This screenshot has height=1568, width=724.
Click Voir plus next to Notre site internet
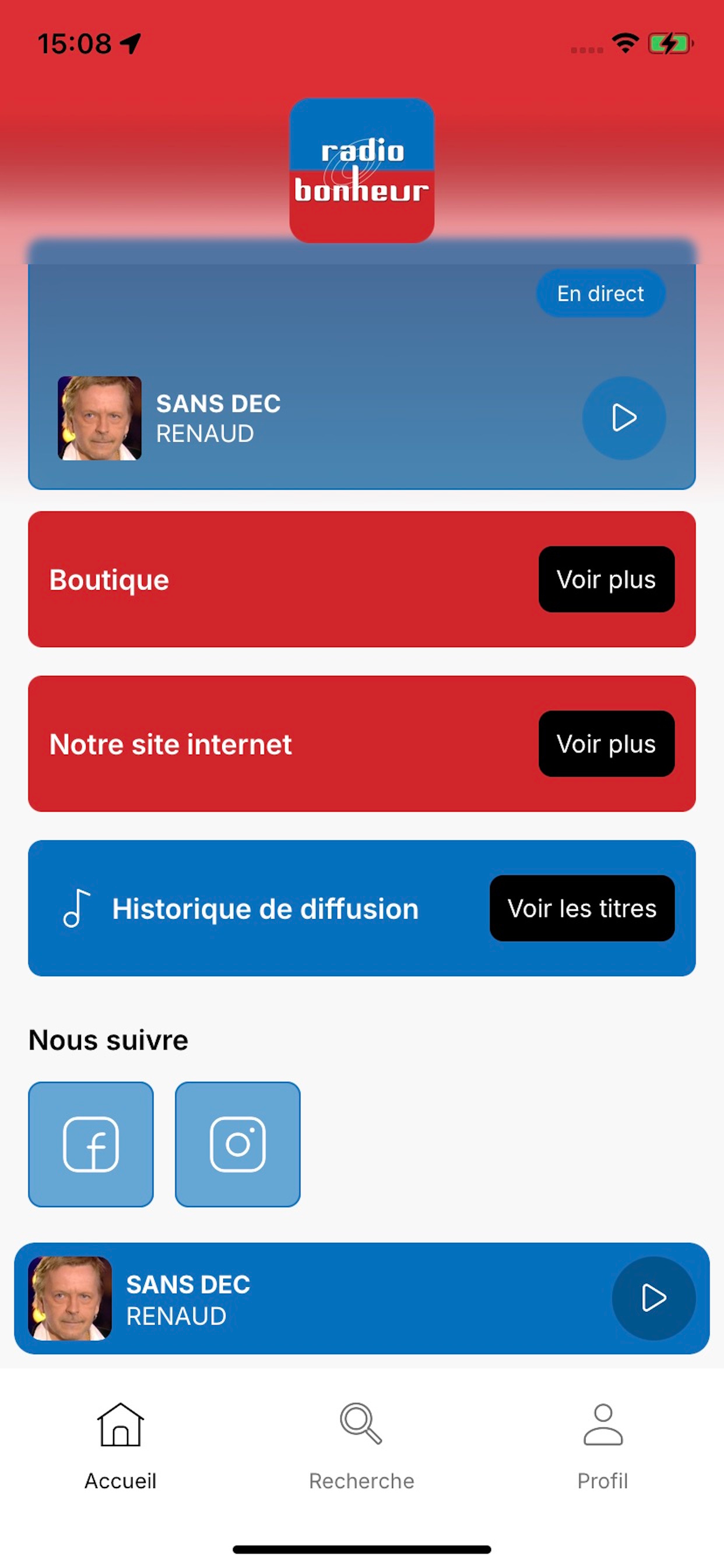[606, 744]
